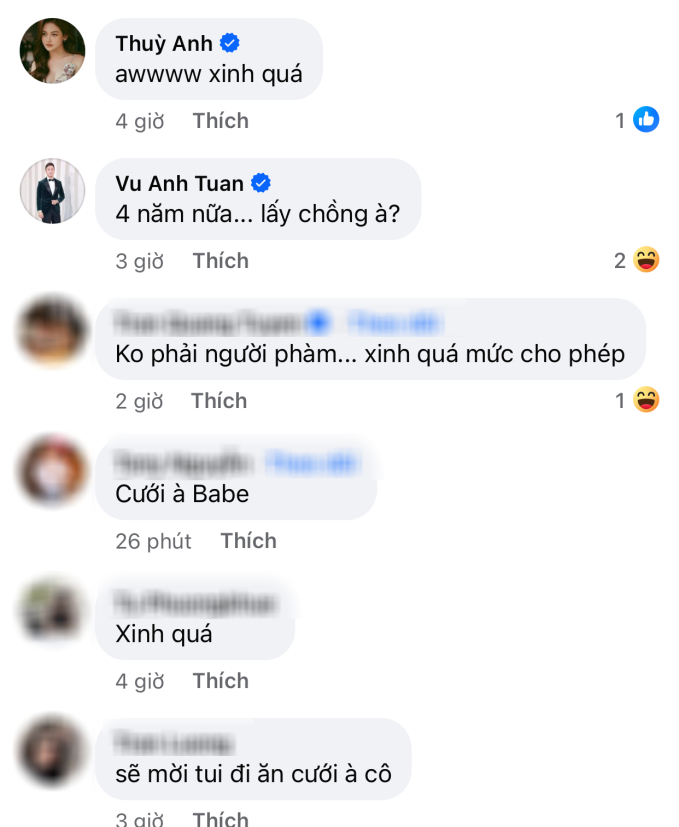This screenshot has width=679, height=827.
Task: Like Vu Anh Tuan's comment
Action: click(x=220, y=261)
